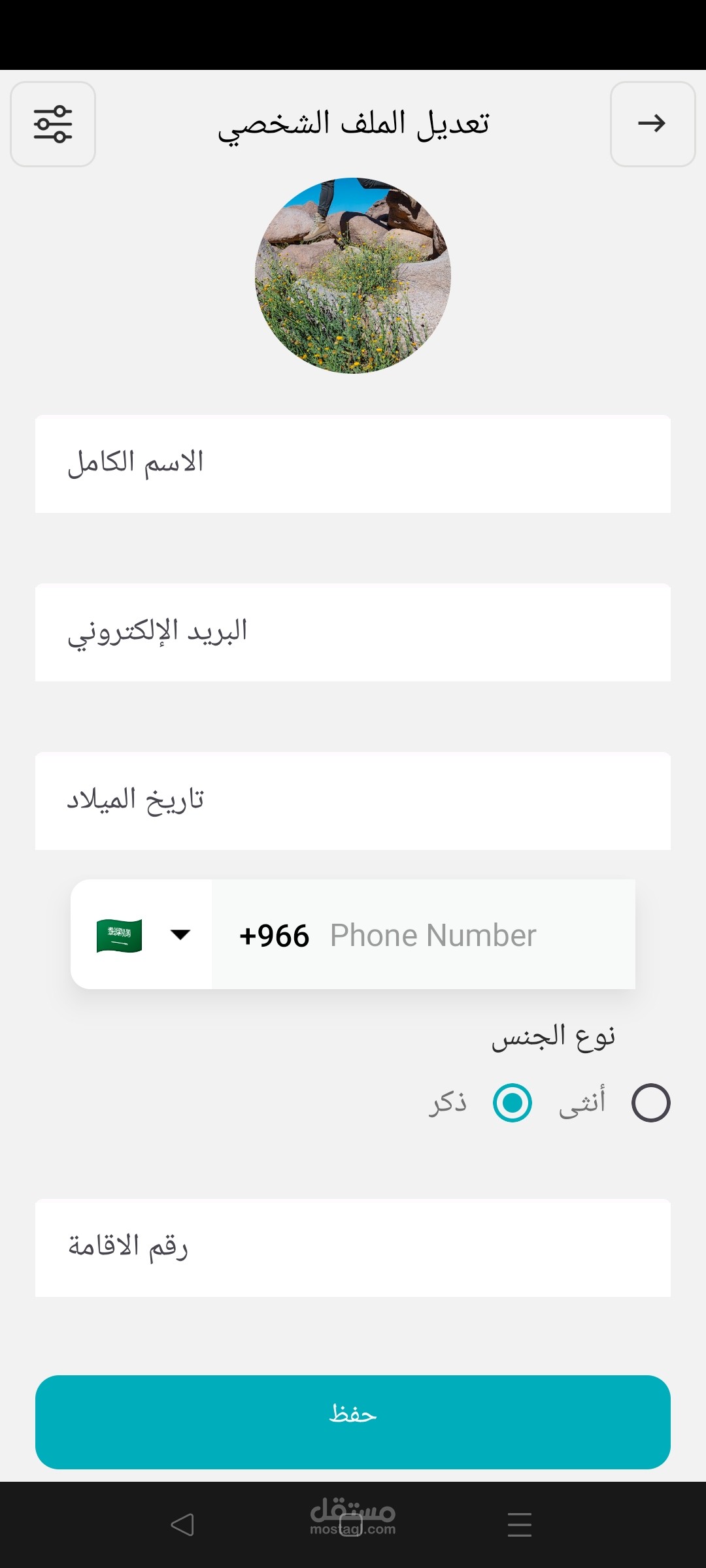Tap the system back navigation button

(x=182, y=1525)
